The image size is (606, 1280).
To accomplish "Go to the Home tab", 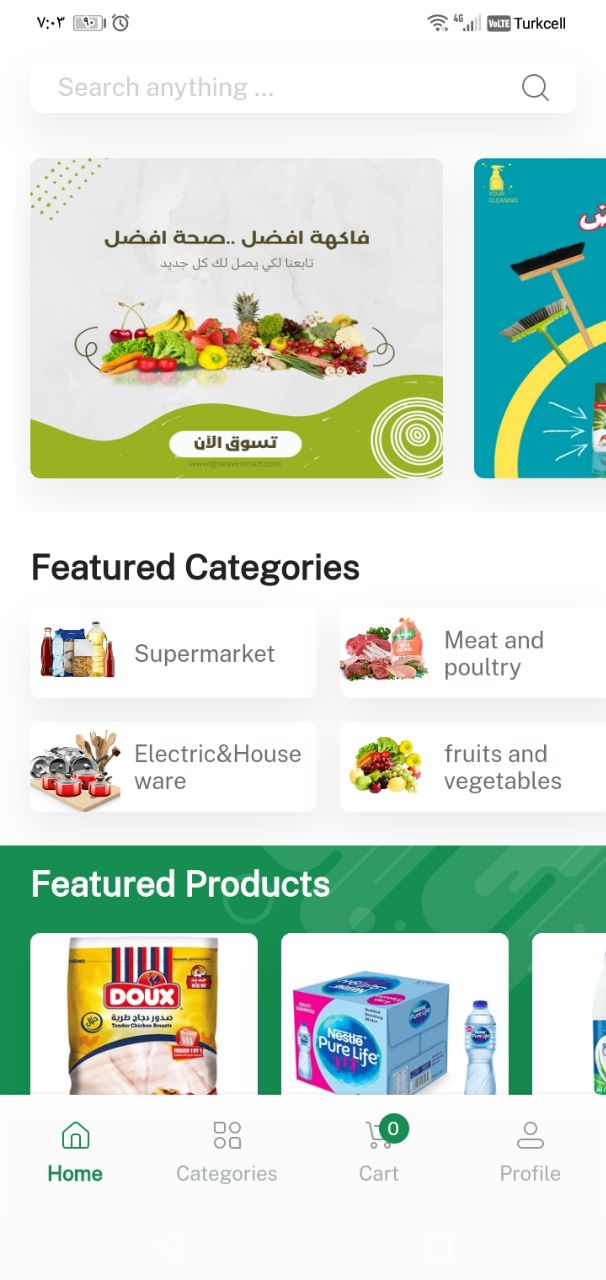I will point(75,1151).
